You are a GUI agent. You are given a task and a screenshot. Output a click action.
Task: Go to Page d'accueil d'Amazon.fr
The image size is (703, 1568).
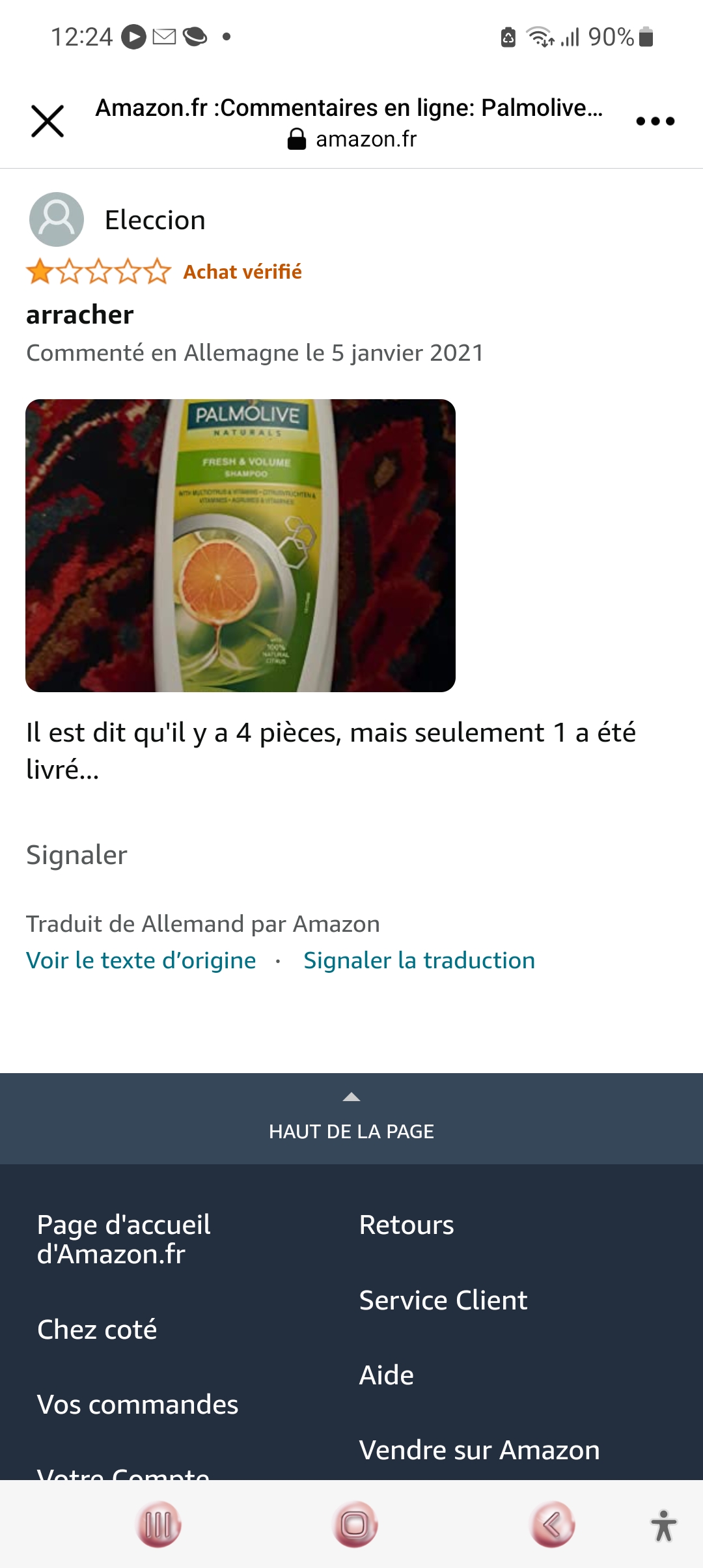(x=124, y=1239)
